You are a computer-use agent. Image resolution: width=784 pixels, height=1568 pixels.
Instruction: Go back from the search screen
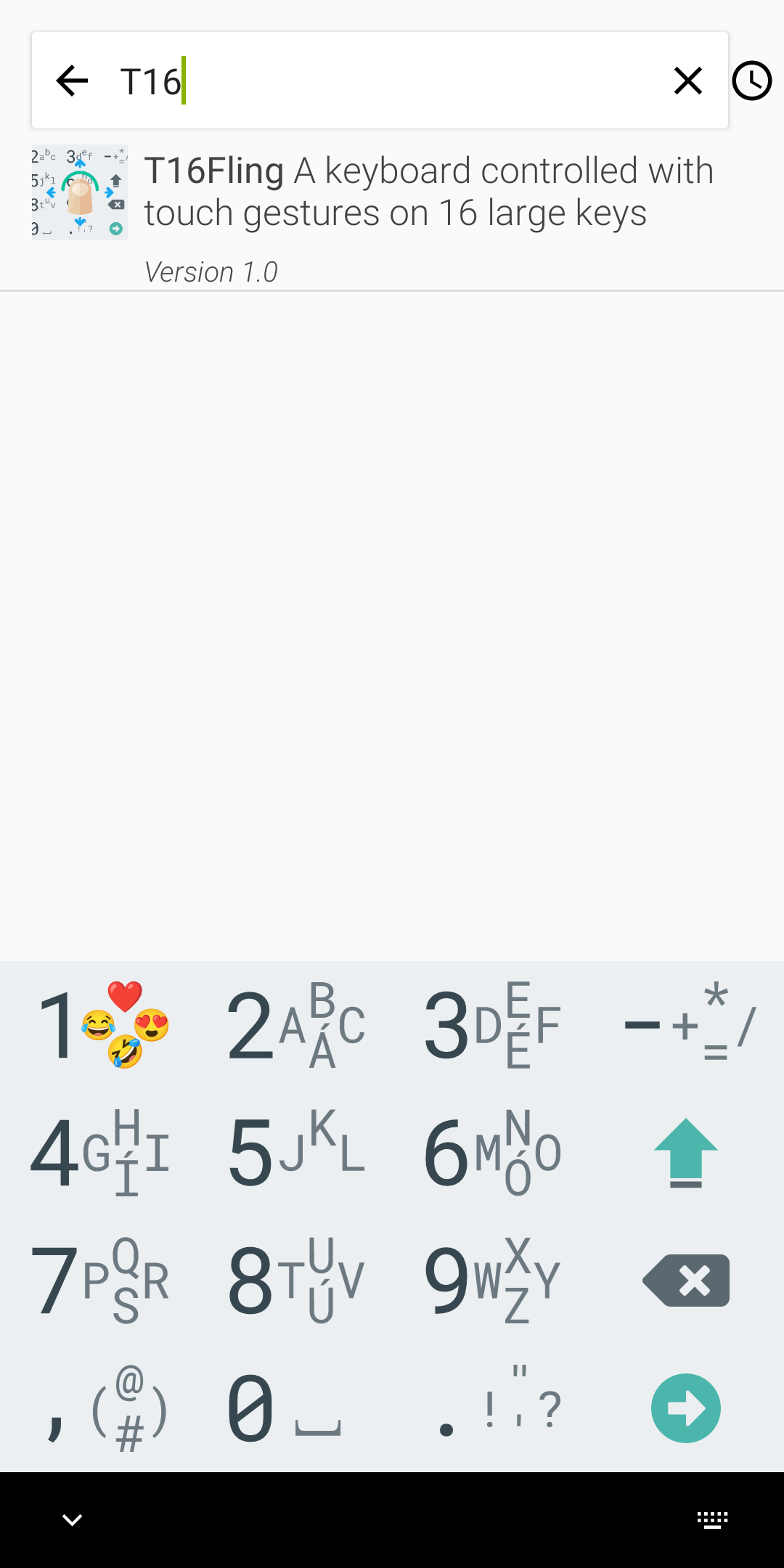[x=72, y=81]
